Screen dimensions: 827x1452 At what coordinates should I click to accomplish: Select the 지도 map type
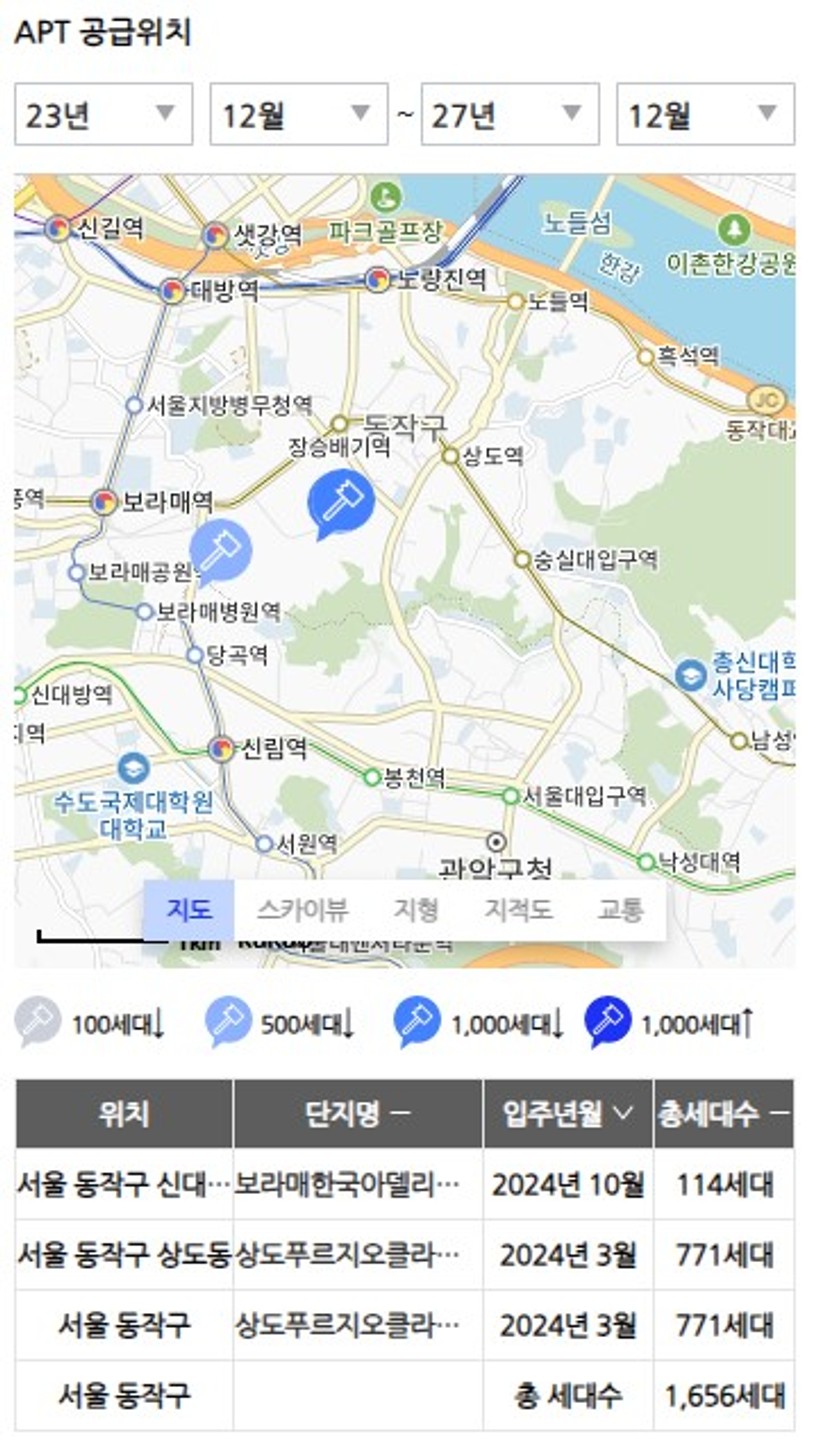click(x=189, y=910)
